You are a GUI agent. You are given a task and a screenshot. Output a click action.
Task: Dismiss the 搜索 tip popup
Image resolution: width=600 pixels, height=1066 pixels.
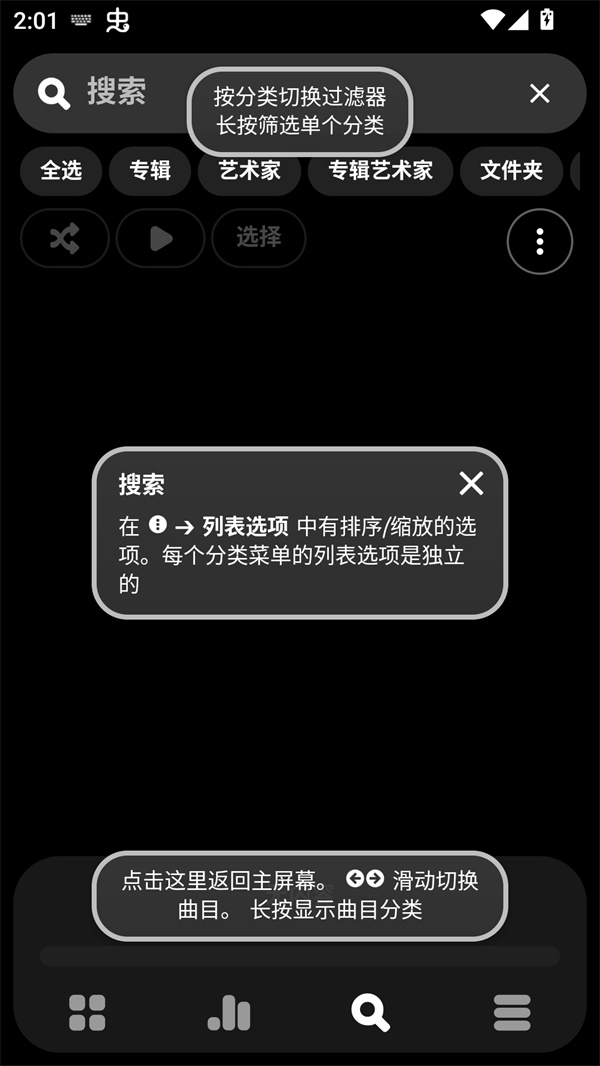click(x=471, y=484)
